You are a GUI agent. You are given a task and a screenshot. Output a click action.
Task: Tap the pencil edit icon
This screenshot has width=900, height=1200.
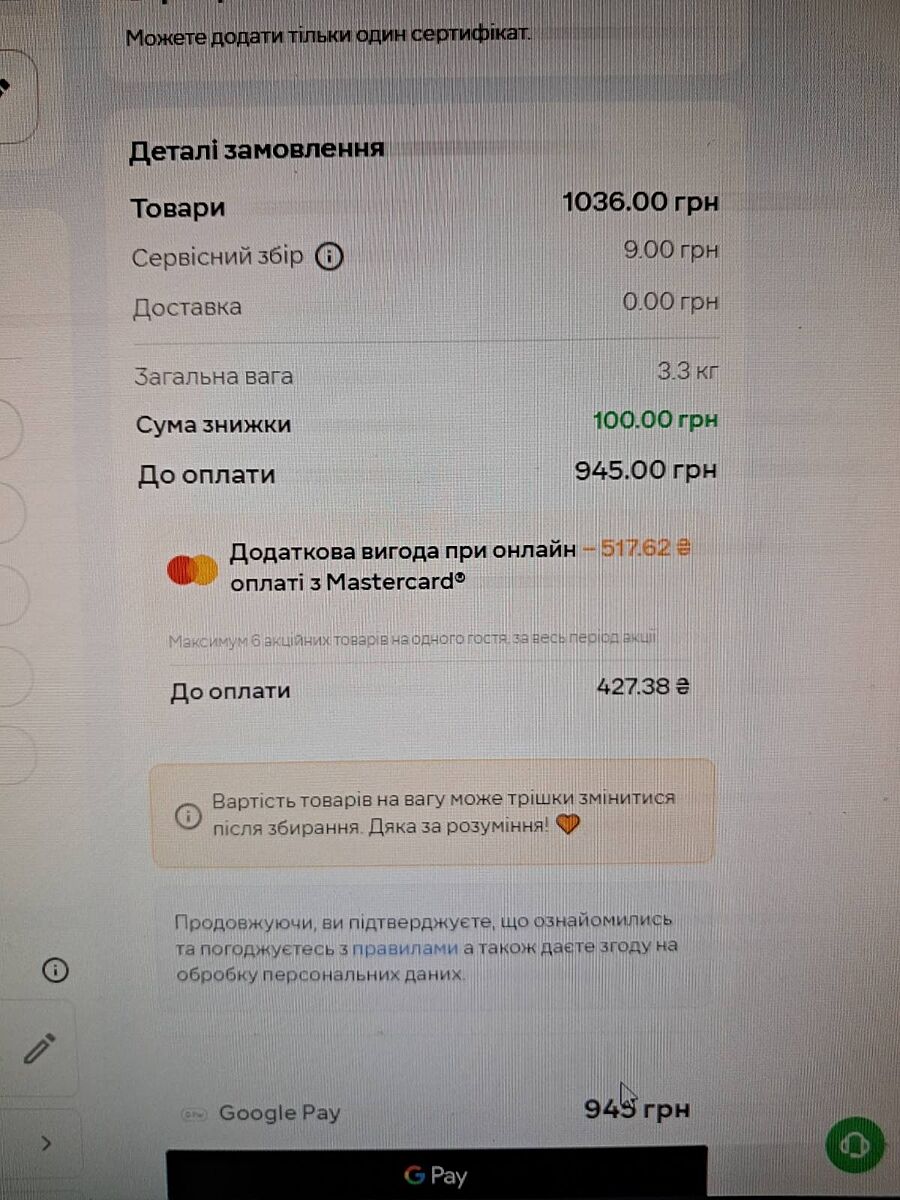[x=39, y=1048]
